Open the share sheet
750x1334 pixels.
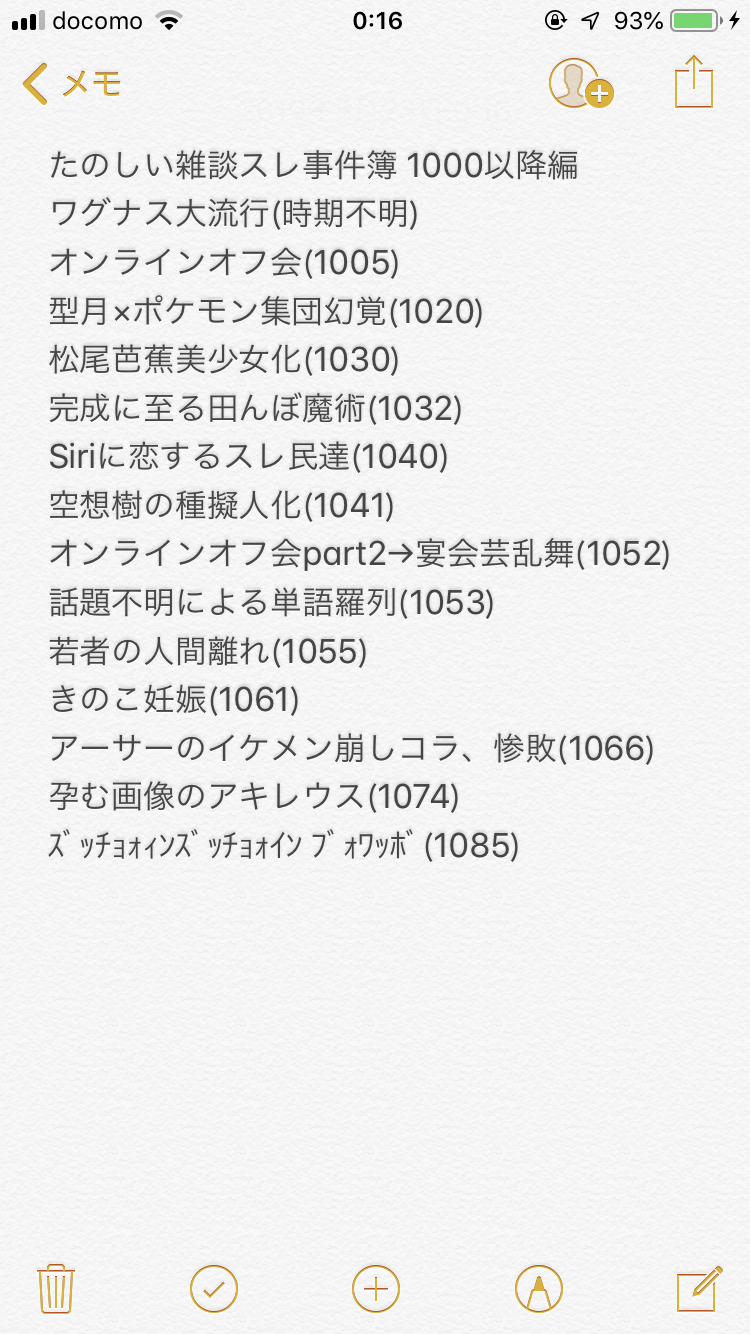pos(694,82)
